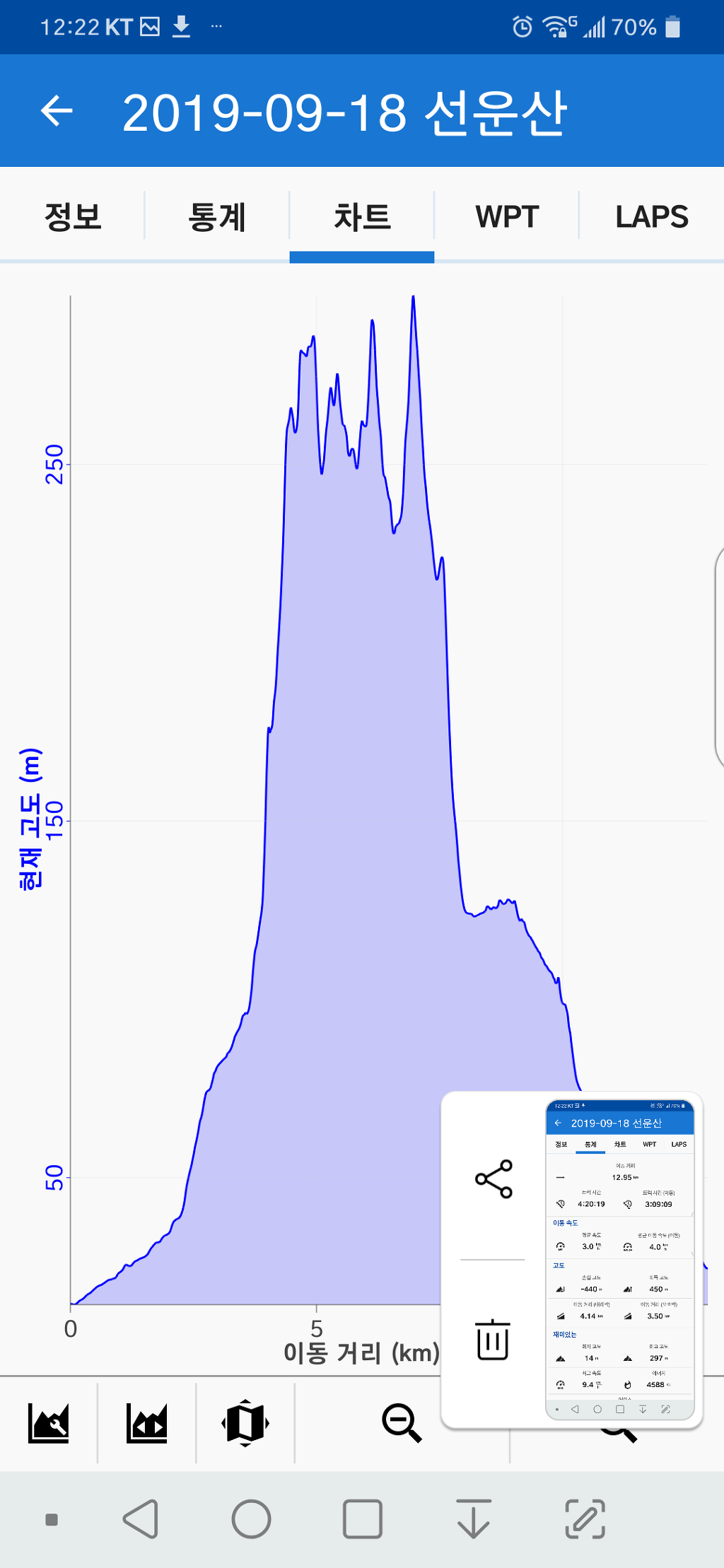Screen dimensions: 724x1568
Task: Switch to the 정보 tab
Action: pyautogui.click(x=73, y=216)
